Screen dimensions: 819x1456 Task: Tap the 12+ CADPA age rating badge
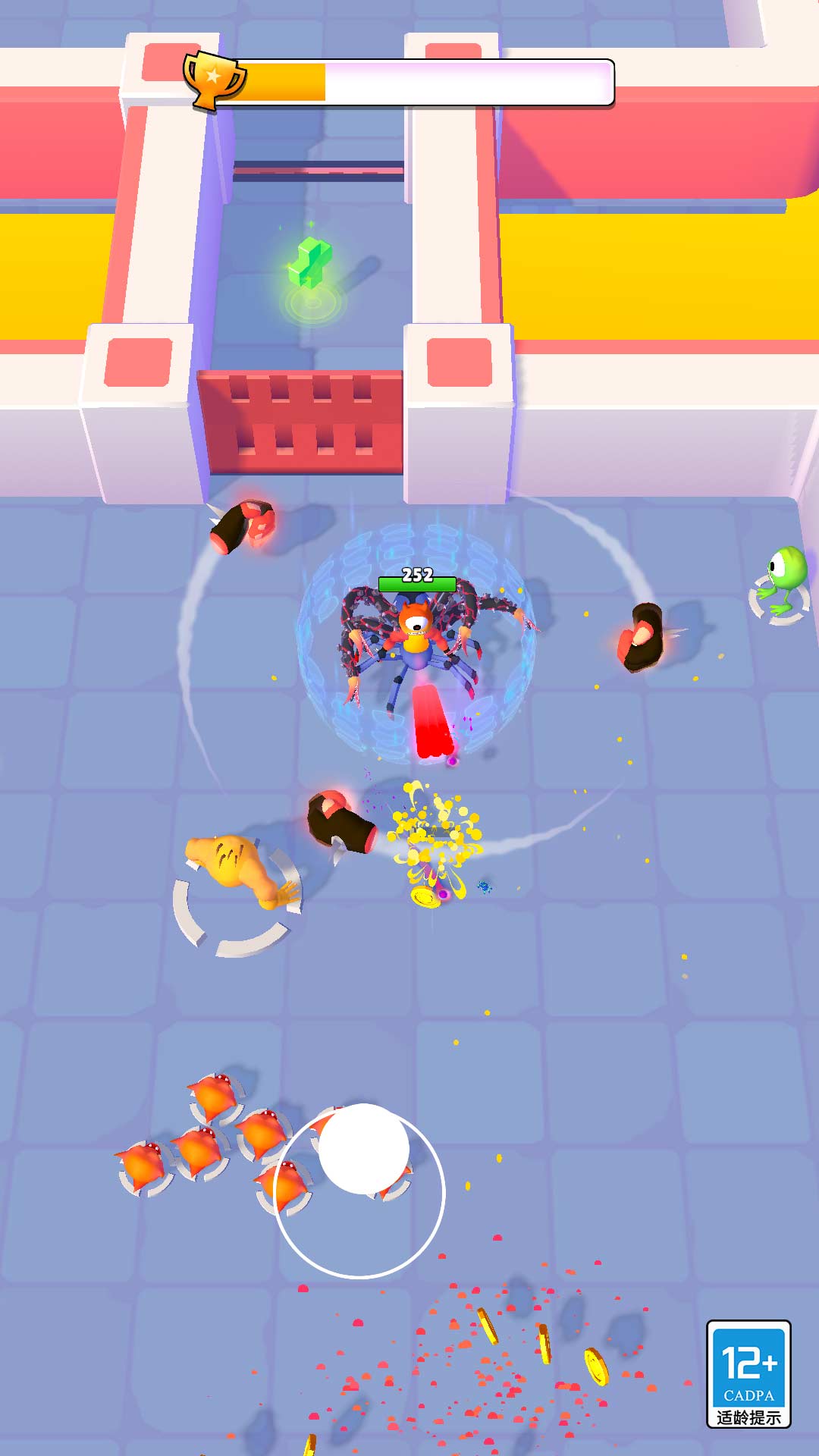[x=748, y=1373]
